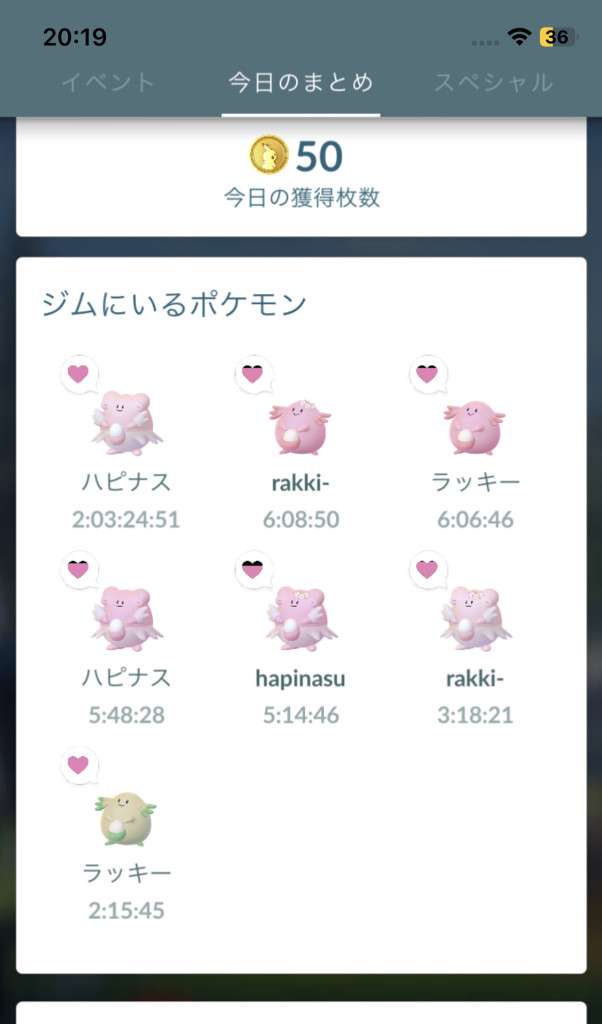Switch to the イベント tab
602x1024 pixels.
108,82
